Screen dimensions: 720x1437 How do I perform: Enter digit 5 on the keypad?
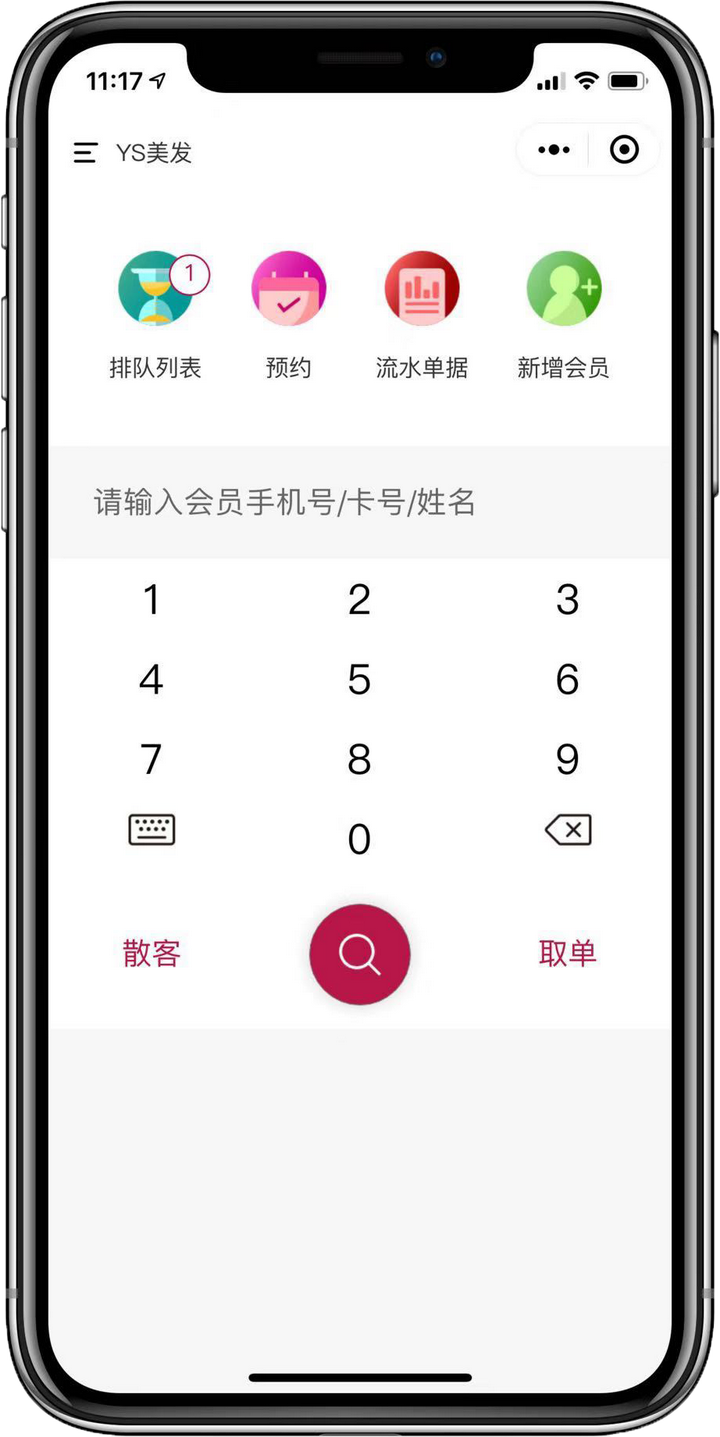click(359, 680)
